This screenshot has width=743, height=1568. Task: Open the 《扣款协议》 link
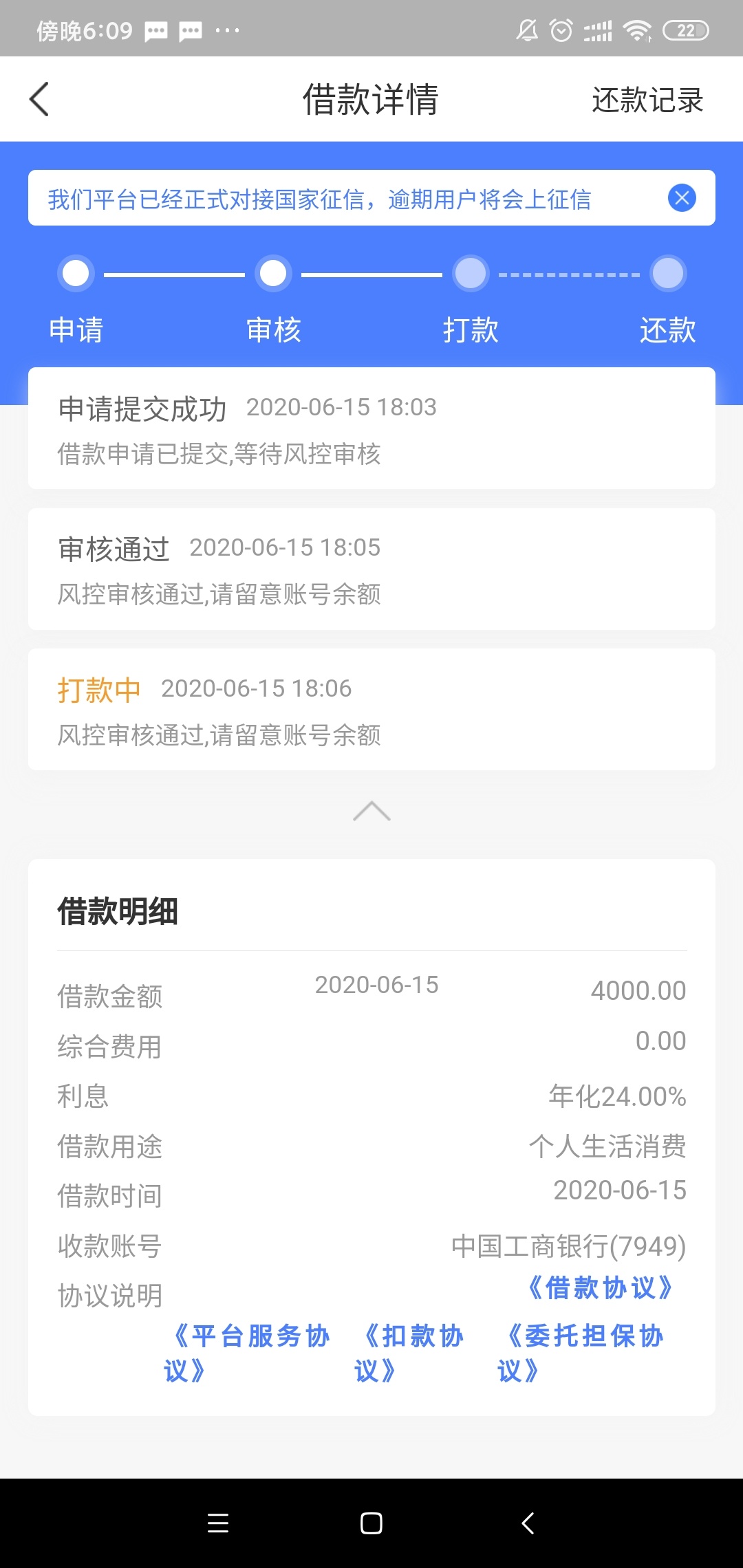pyautogui.click(x=409, y=1353)
